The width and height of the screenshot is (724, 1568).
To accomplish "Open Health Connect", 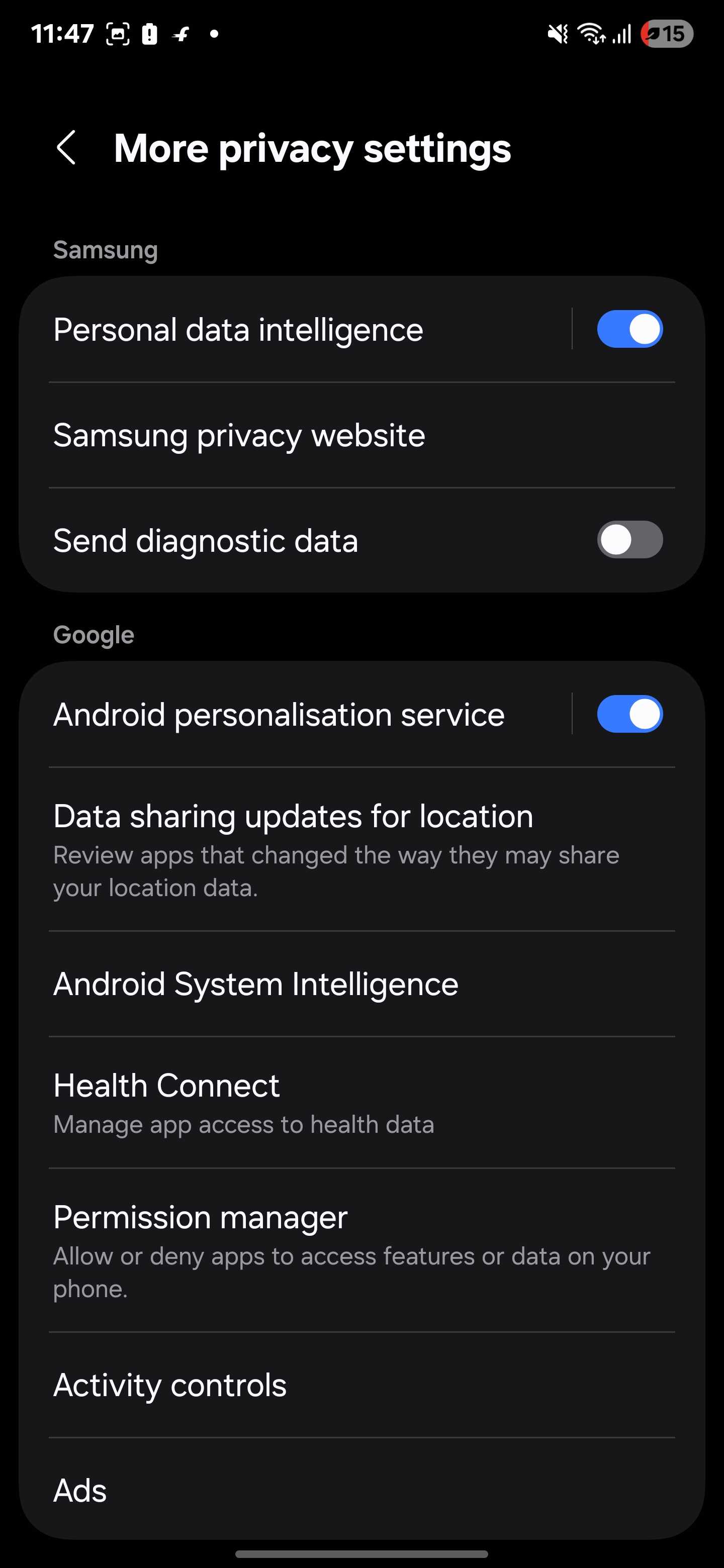I will pos(243,1102).
